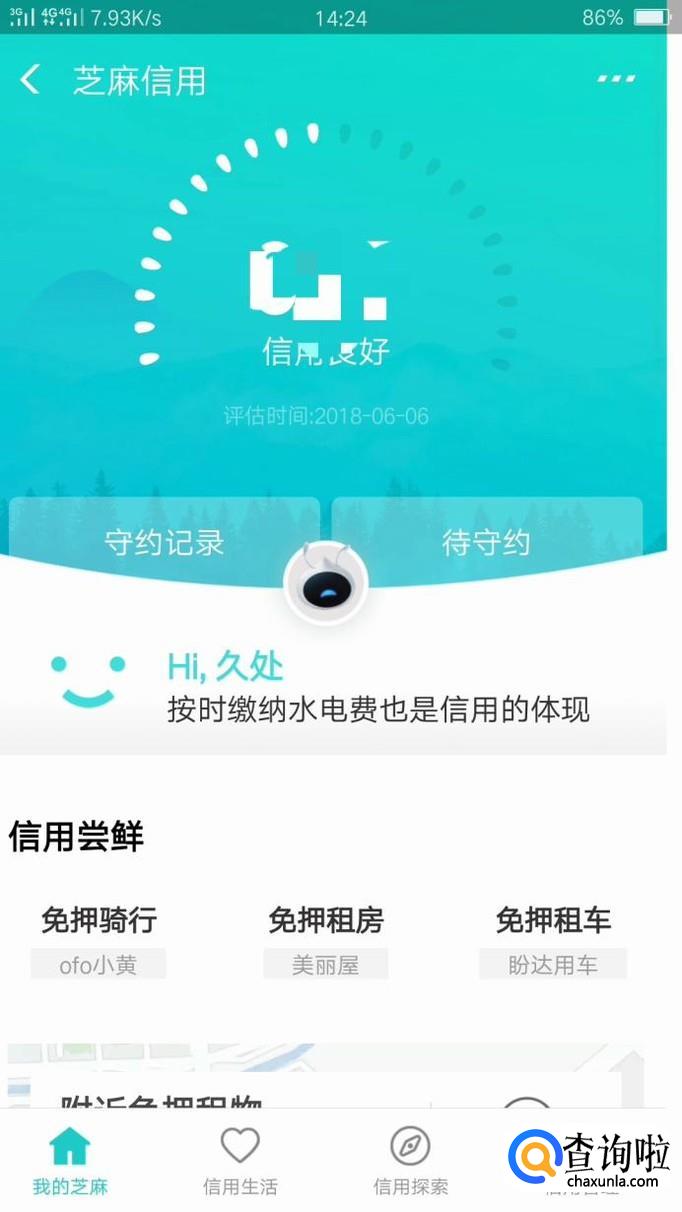
Task: Open 免押骑行 ofo小黄 service
Action: [x=98, y=940]
